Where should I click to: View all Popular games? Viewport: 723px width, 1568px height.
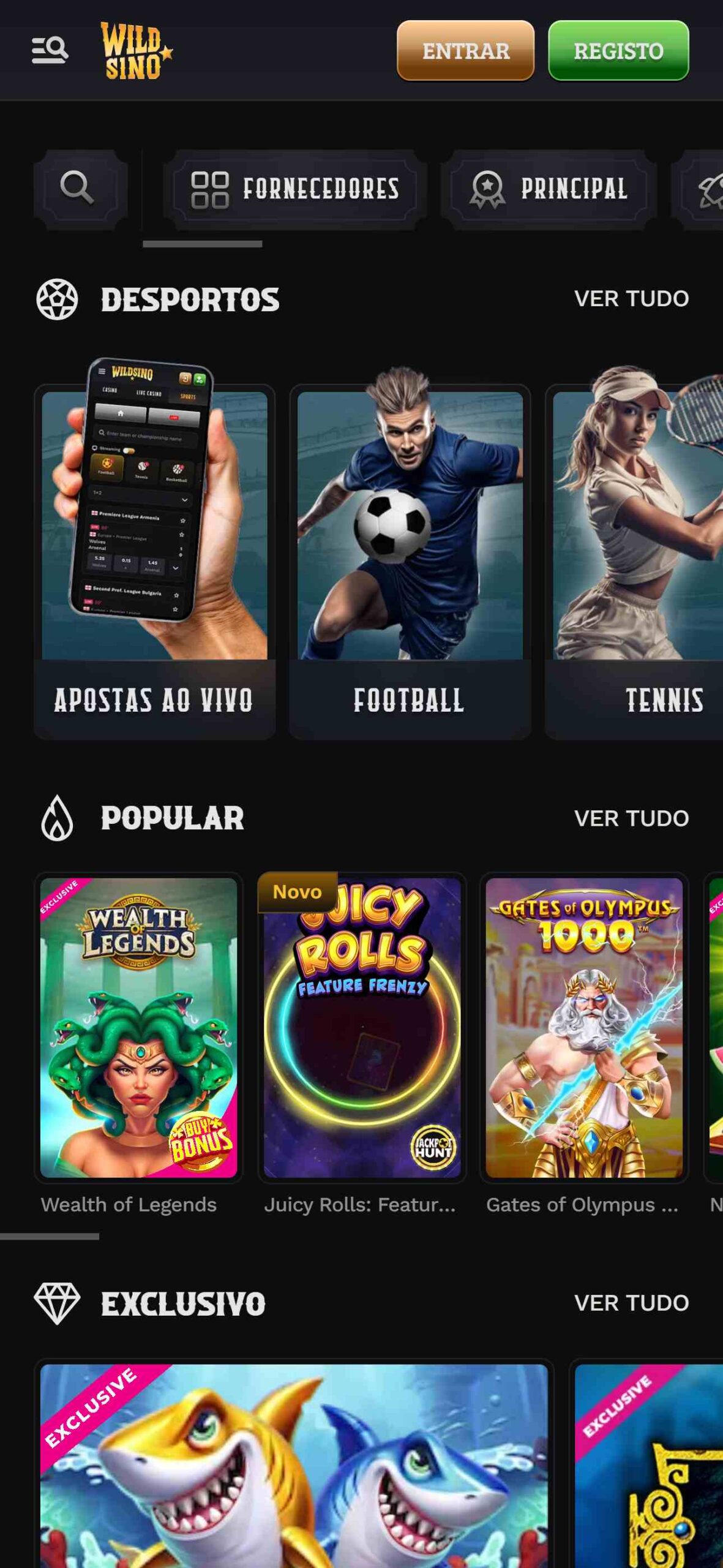tap(631, 818)
